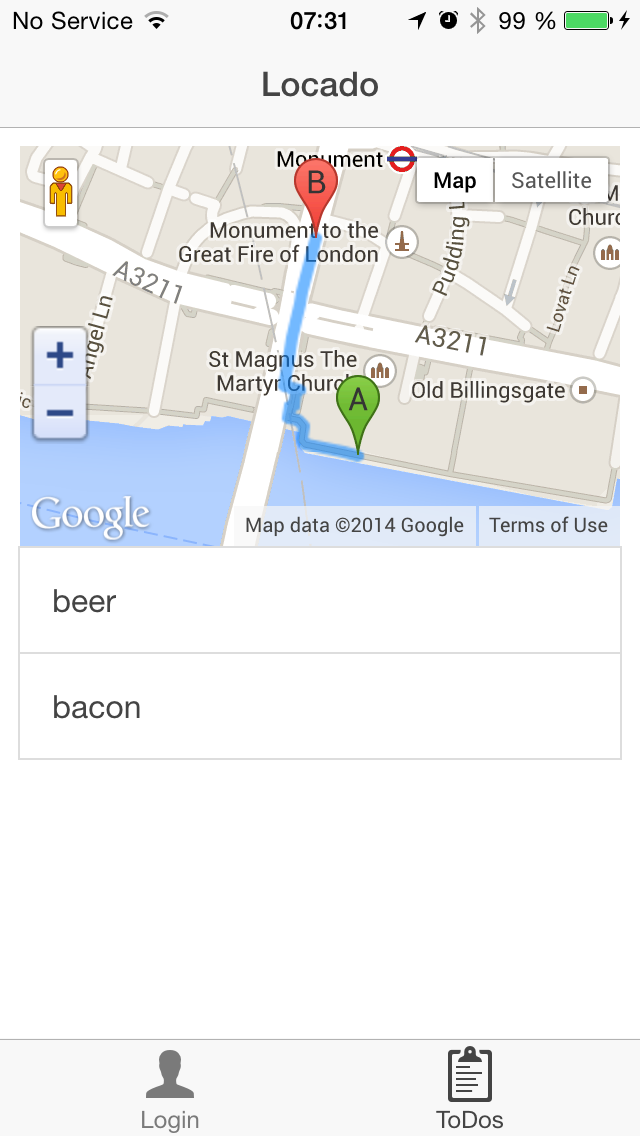Viewport: 640px width, 1136px height.
Task: Switch the map to Satellite view
Action: pyautogui.click(x=551, y=181)
